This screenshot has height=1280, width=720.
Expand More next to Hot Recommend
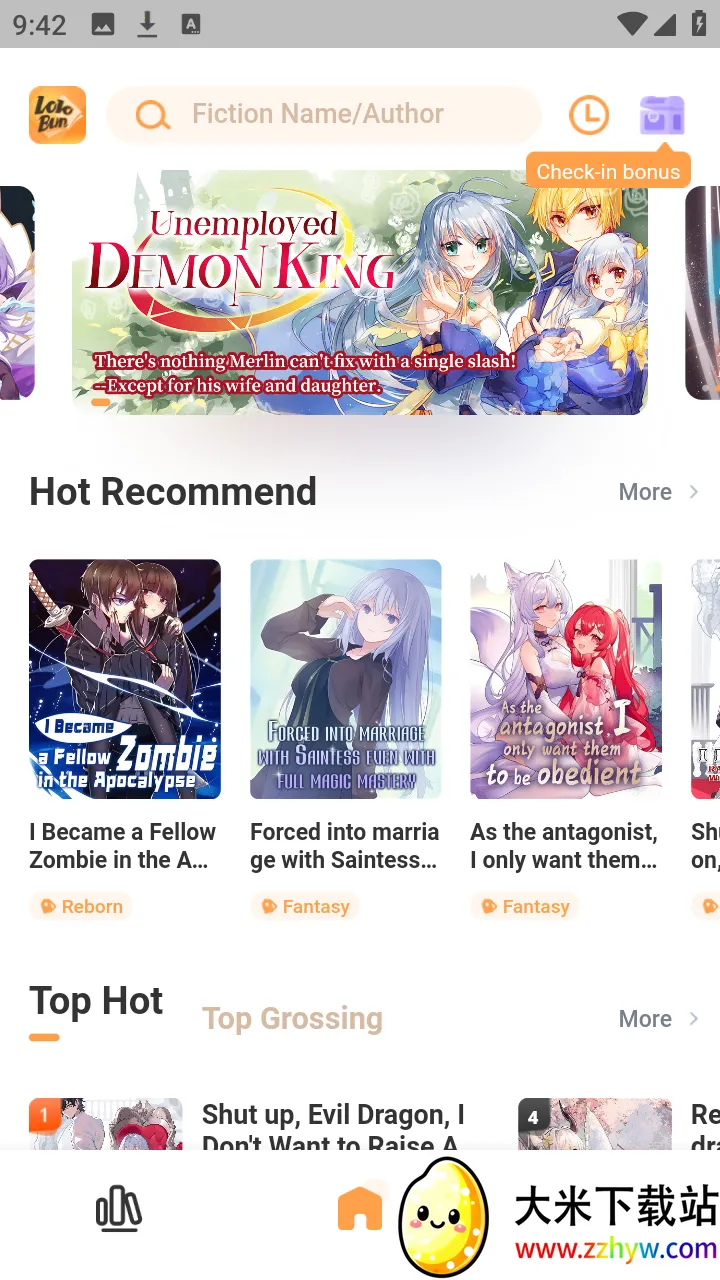click(645, 491)
